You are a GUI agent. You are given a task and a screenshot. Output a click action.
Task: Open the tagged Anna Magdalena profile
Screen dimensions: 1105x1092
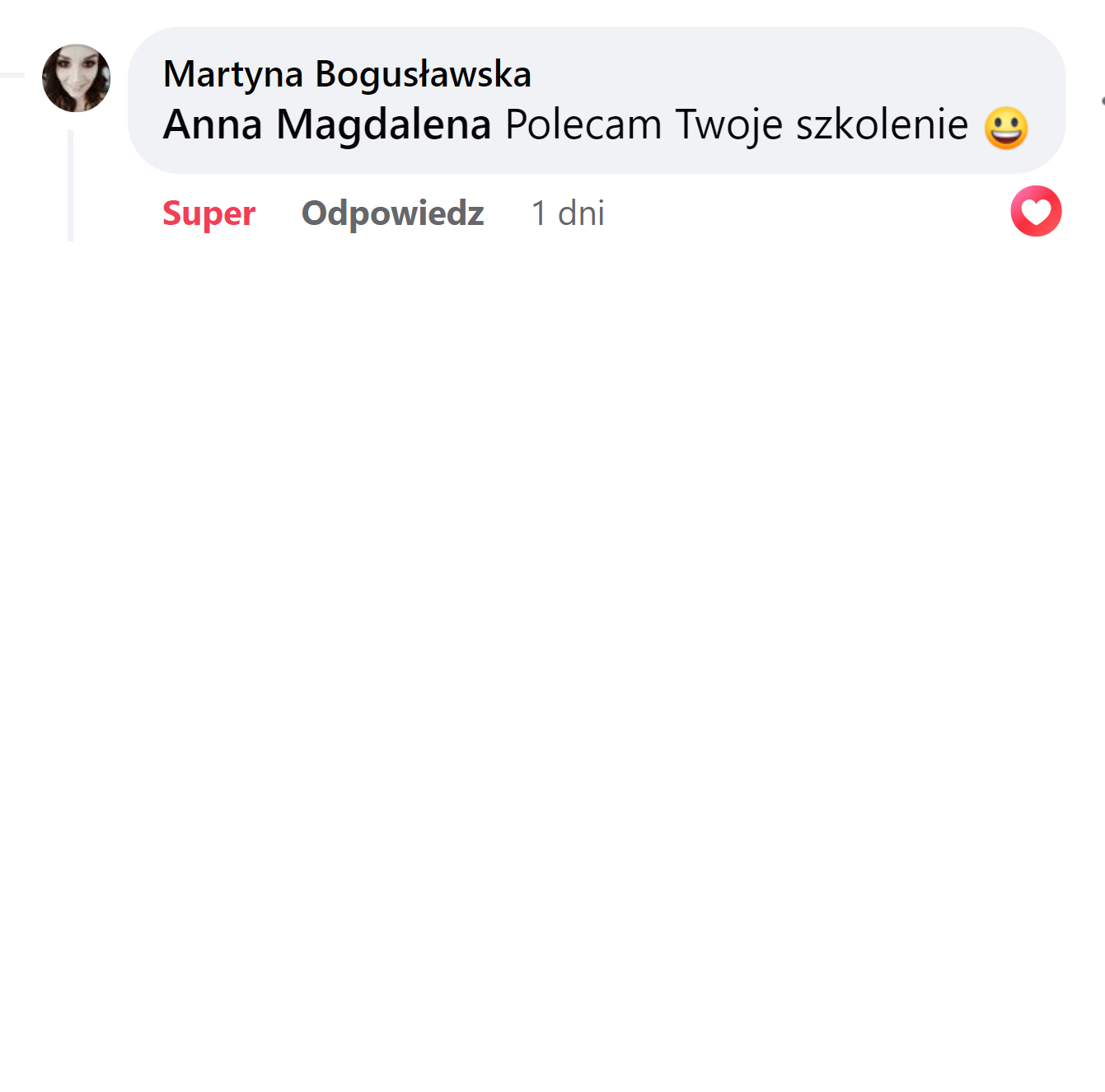tap(327, 125)
